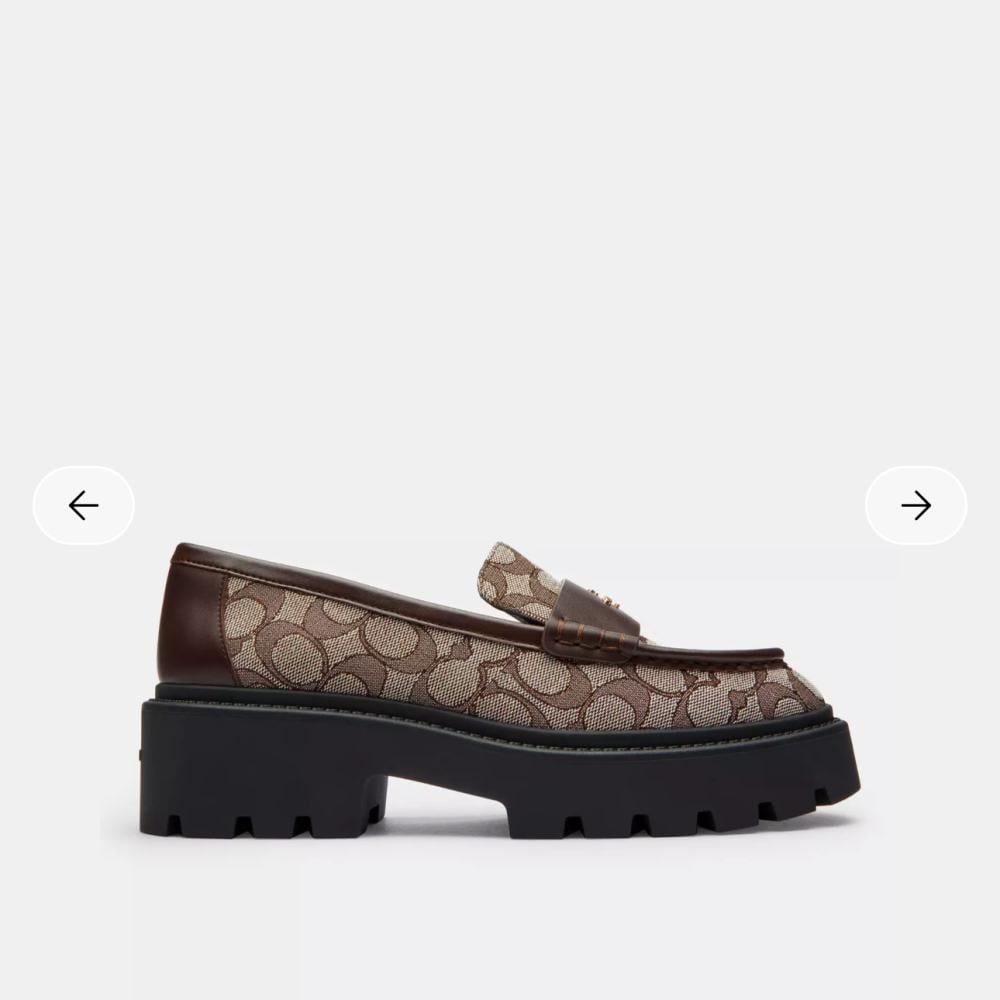Go to the next product image
Viewport: 1000px width, 1000px height.
point(915,506)
